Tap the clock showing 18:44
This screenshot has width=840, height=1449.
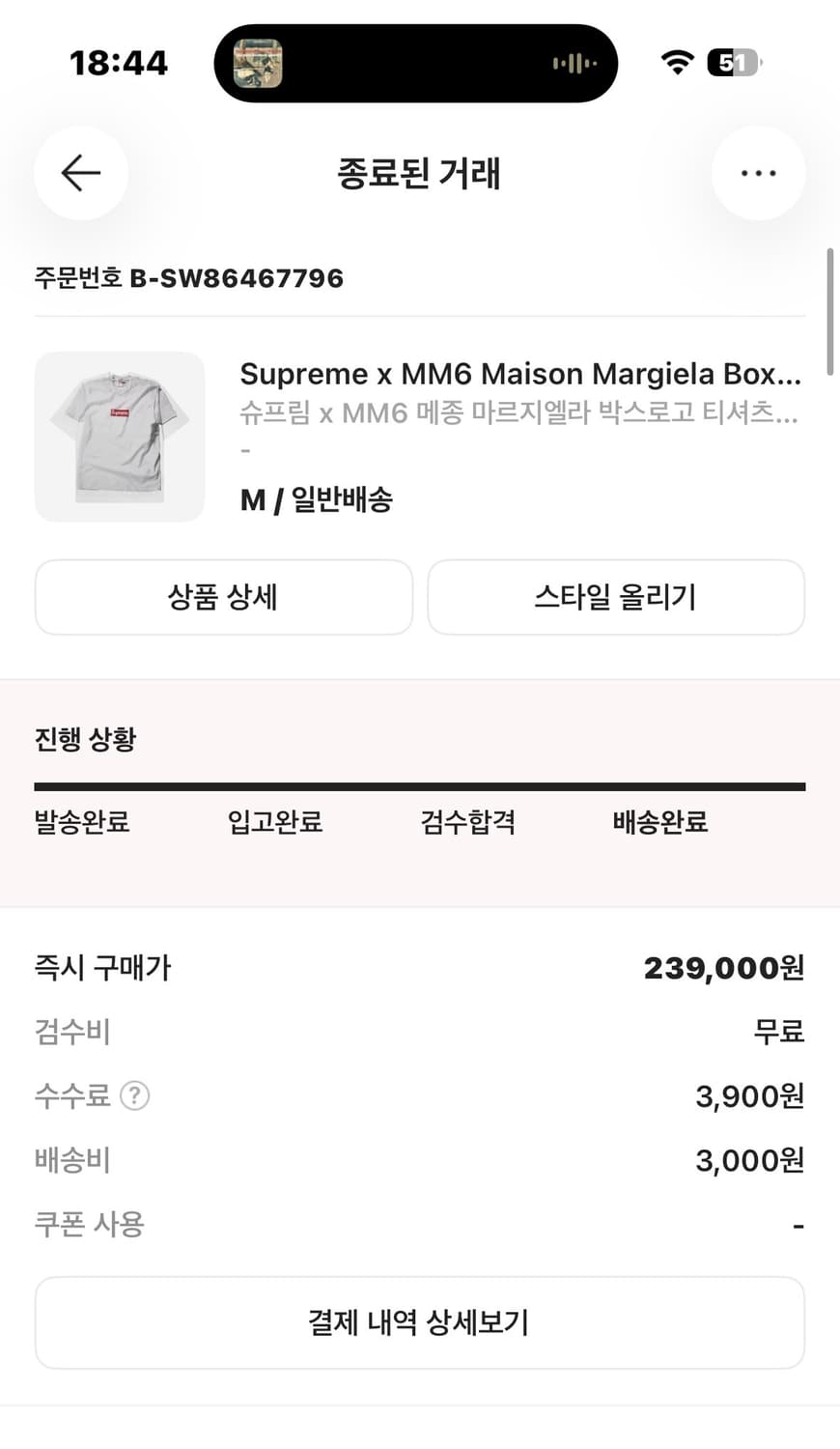[x=118, y=62]
